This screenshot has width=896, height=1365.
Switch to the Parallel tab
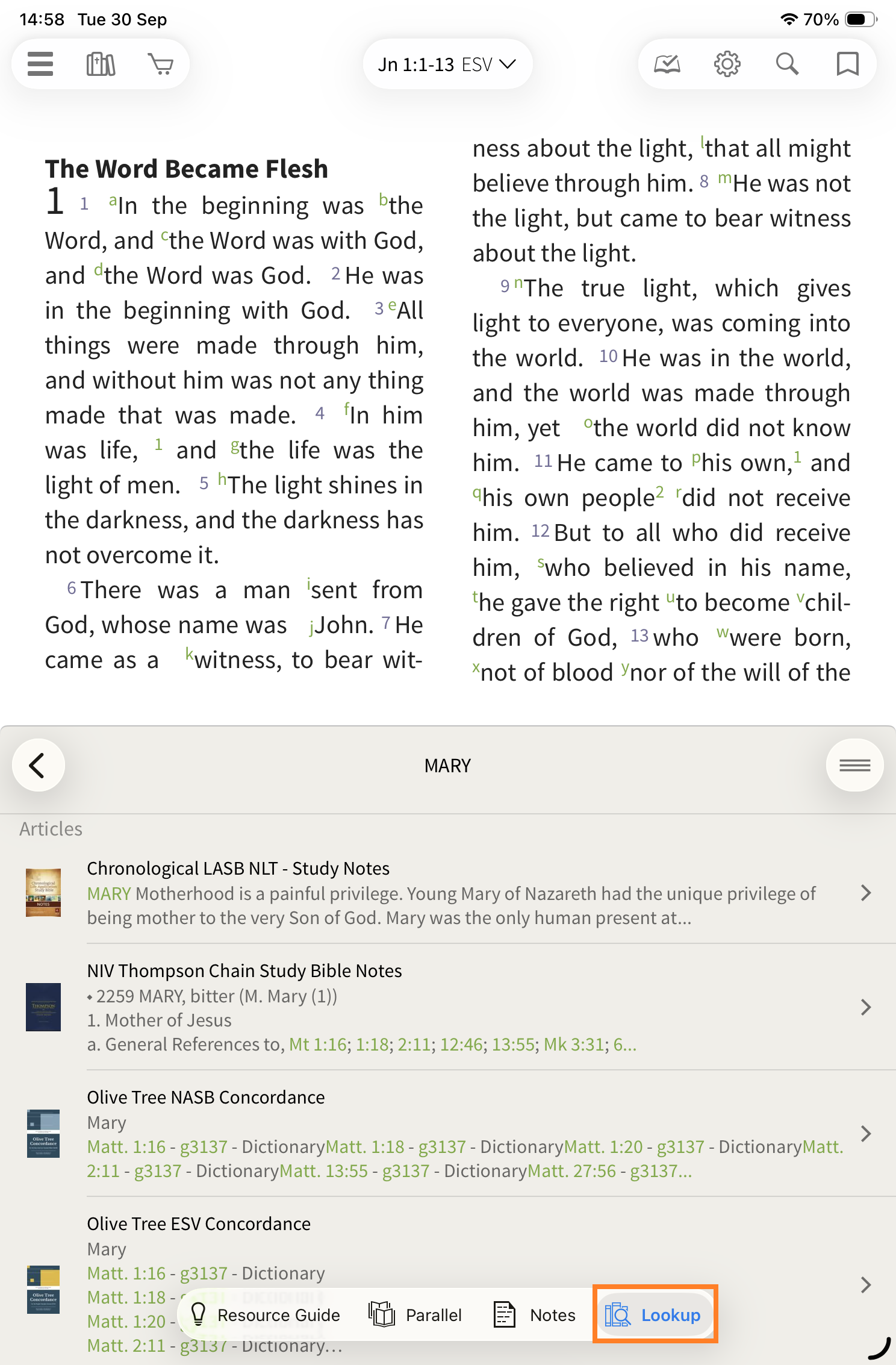point(415,1315)
